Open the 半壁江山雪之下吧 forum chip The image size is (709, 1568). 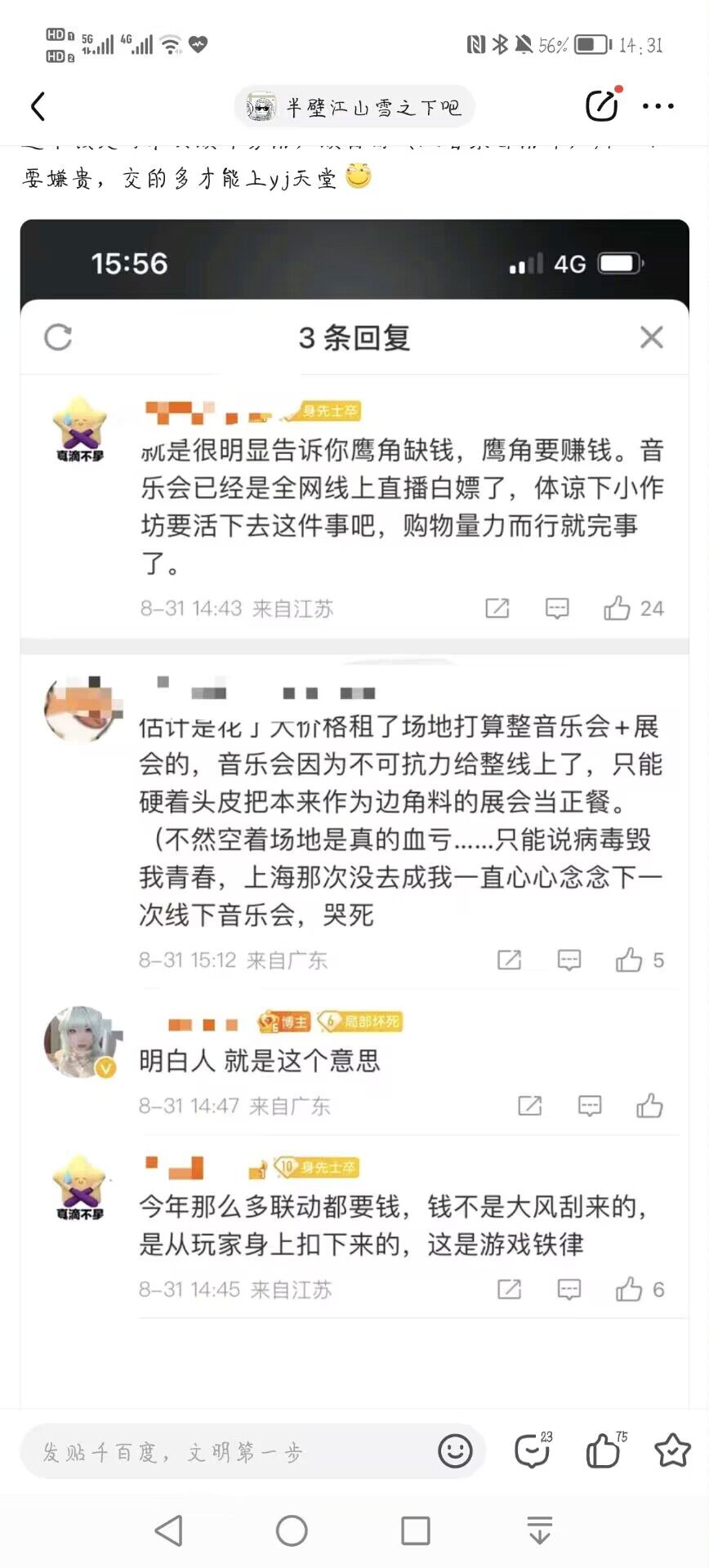tap(354, 107)
